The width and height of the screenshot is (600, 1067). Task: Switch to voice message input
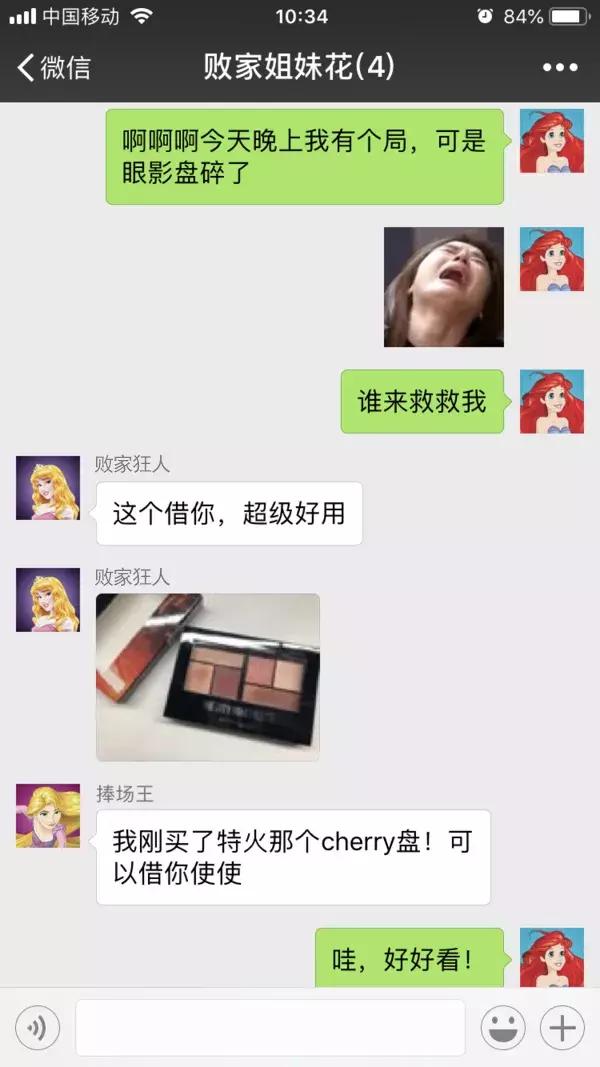pyautogui.click(x=38, y=1027)
